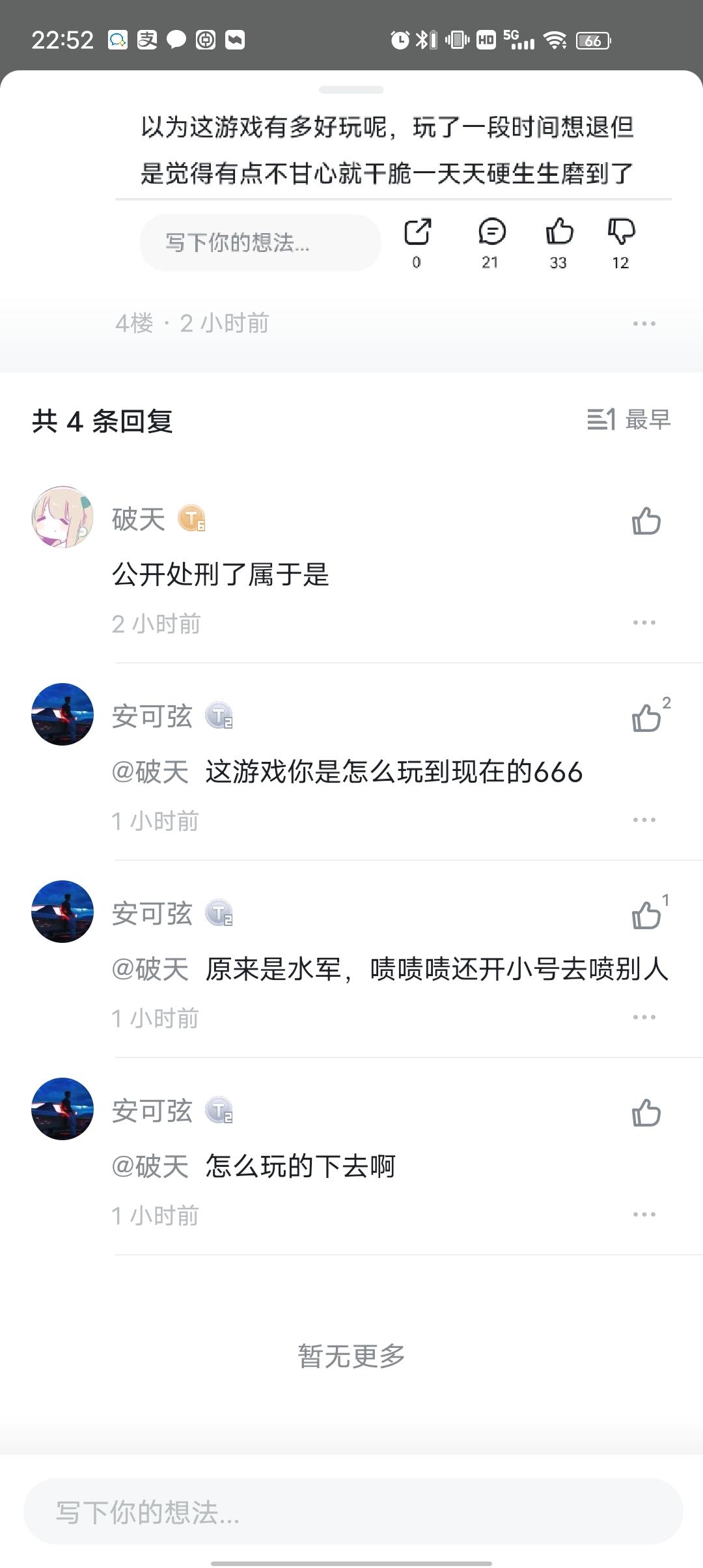
Task: Open more options for the 666 reply
Action: click(x=644, y=820)
